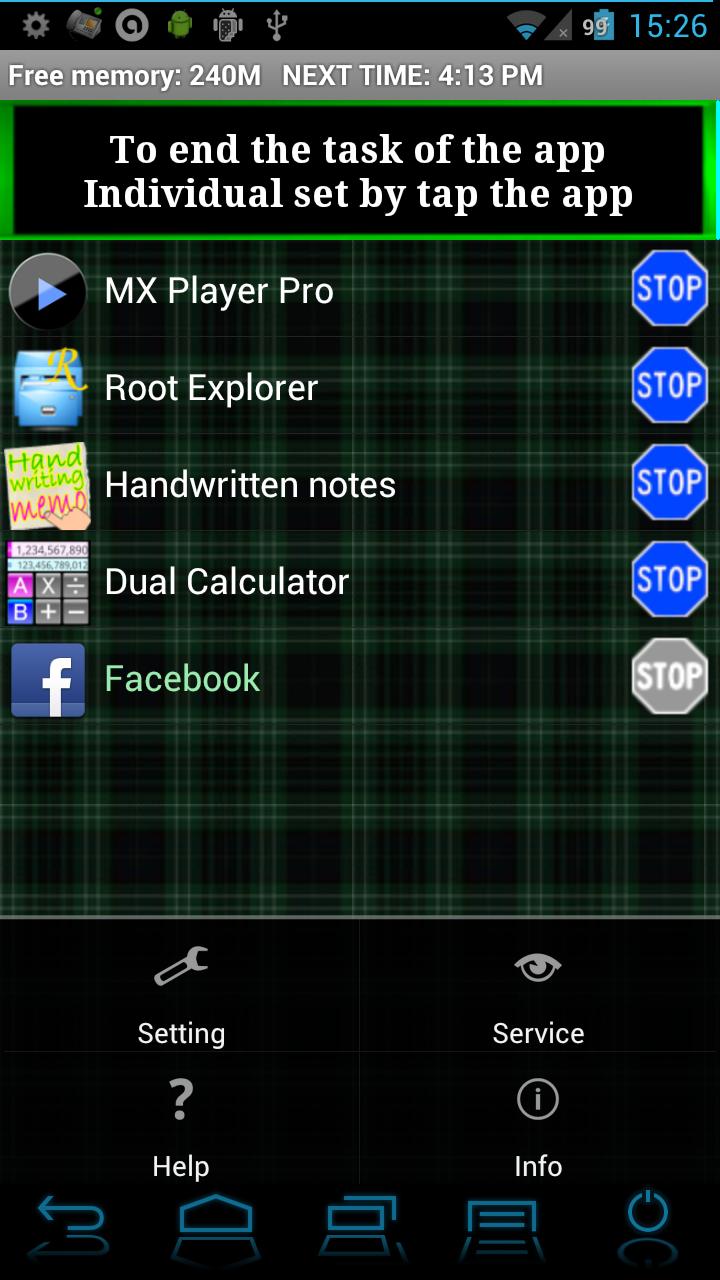Stop the Handwritten notes task
This screenshot has width=720, height=1280.
pos(669,483)
